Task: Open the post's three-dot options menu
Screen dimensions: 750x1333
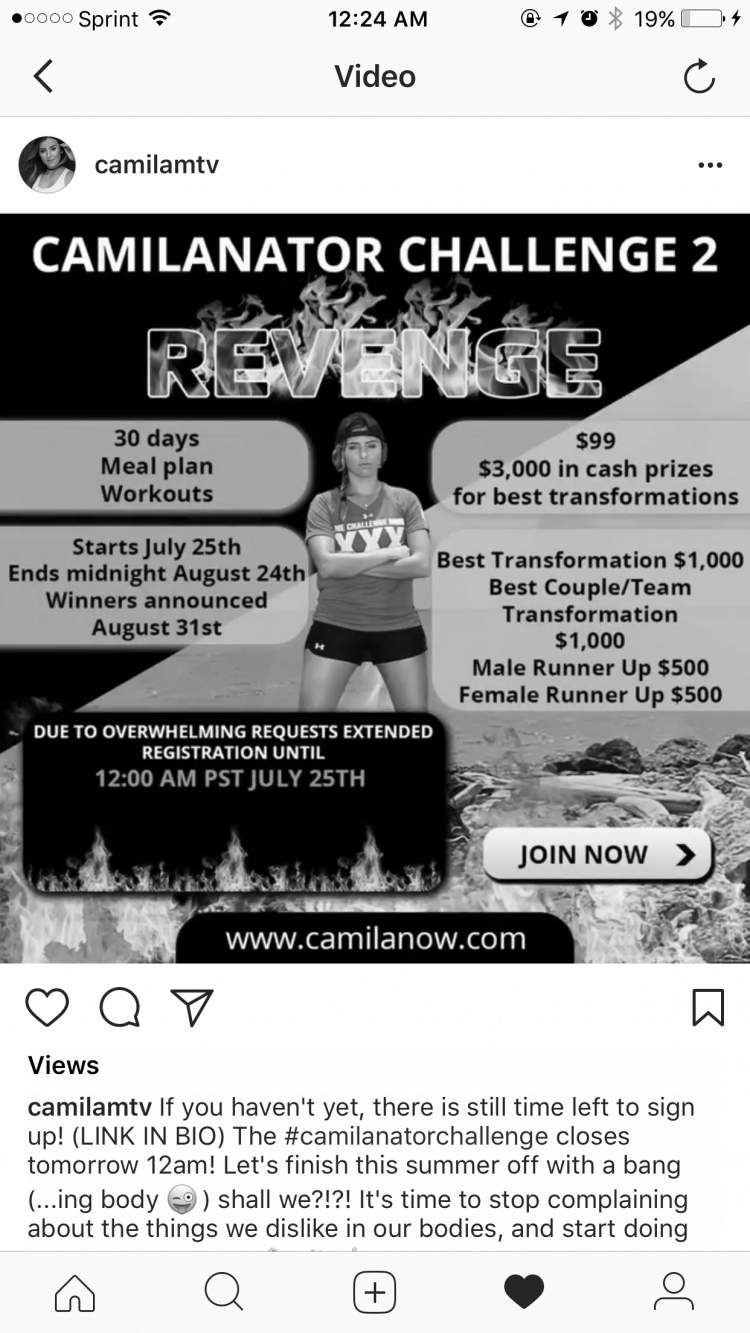Action: click(x=709, y=165)
